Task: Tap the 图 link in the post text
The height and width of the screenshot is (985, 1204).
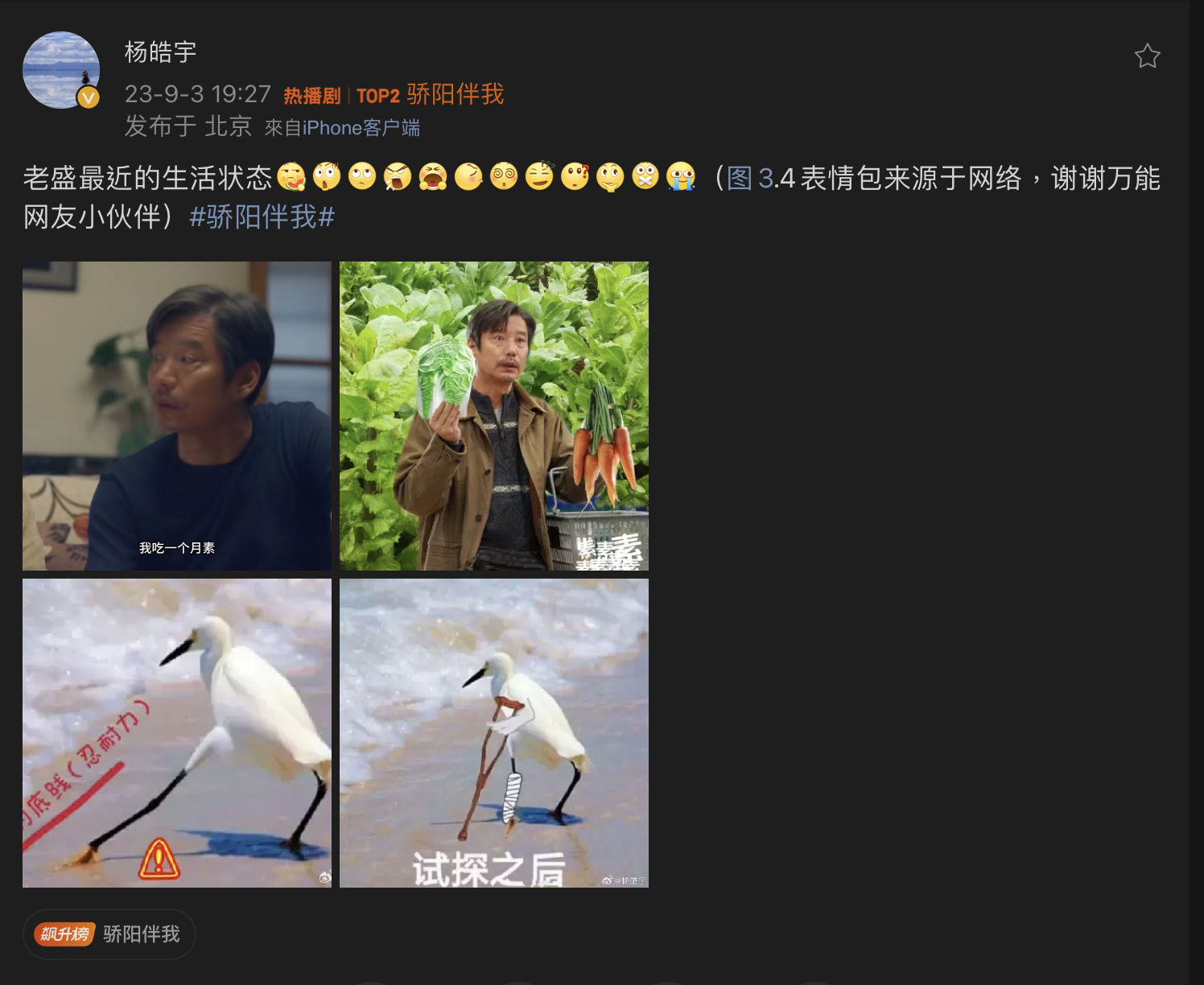Action: click(x=739, y=178)
